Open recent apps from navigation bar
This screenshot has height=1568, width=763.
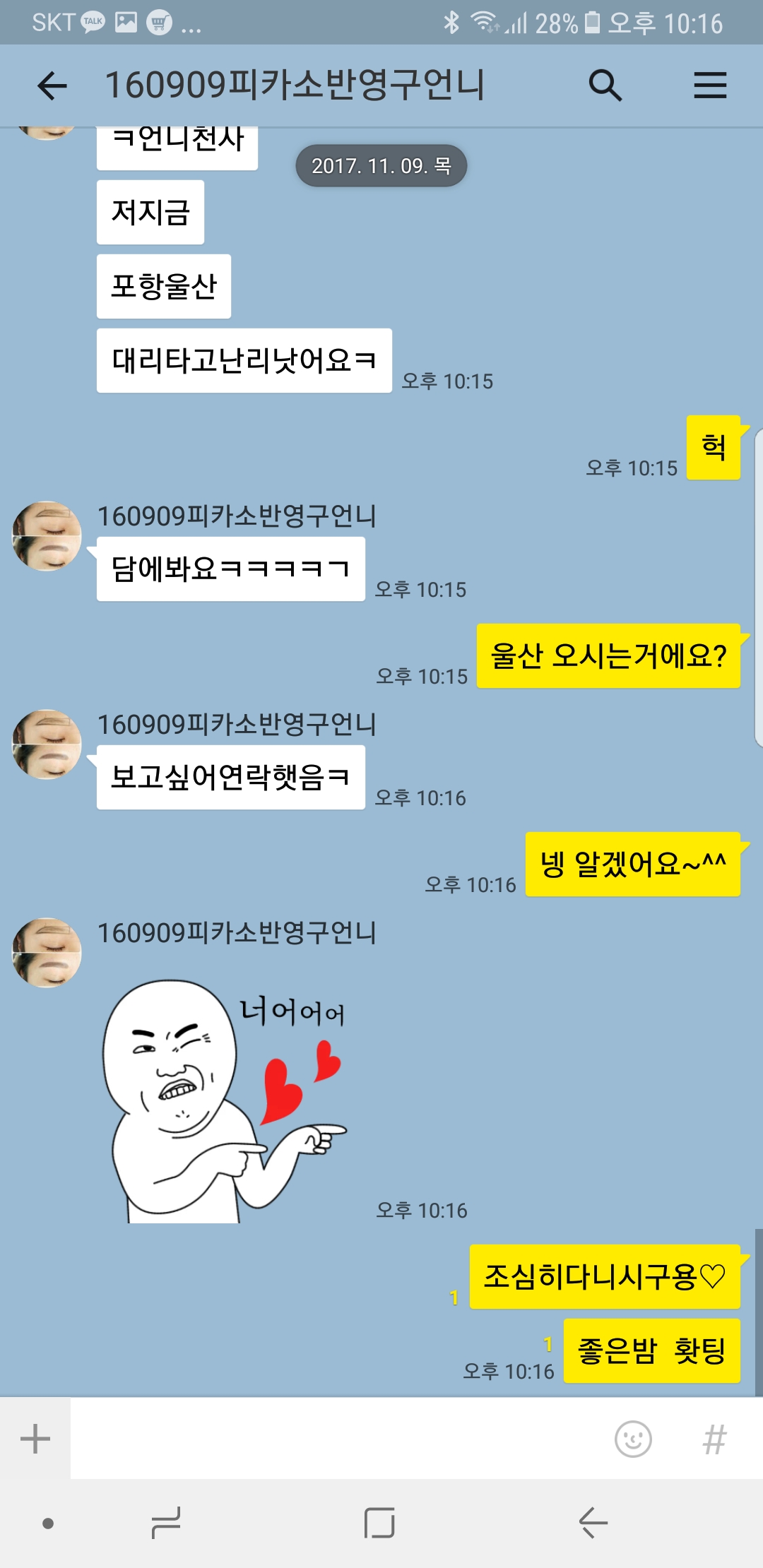point(167,1522)
